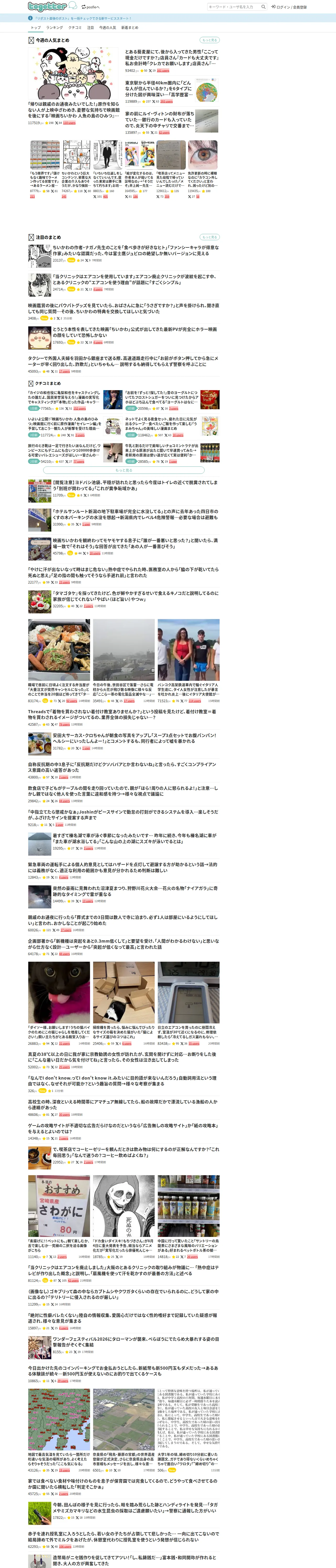
Task: Open the ホテルサンルート新潟 parking flood article
Action: click(x=135, y=514)
